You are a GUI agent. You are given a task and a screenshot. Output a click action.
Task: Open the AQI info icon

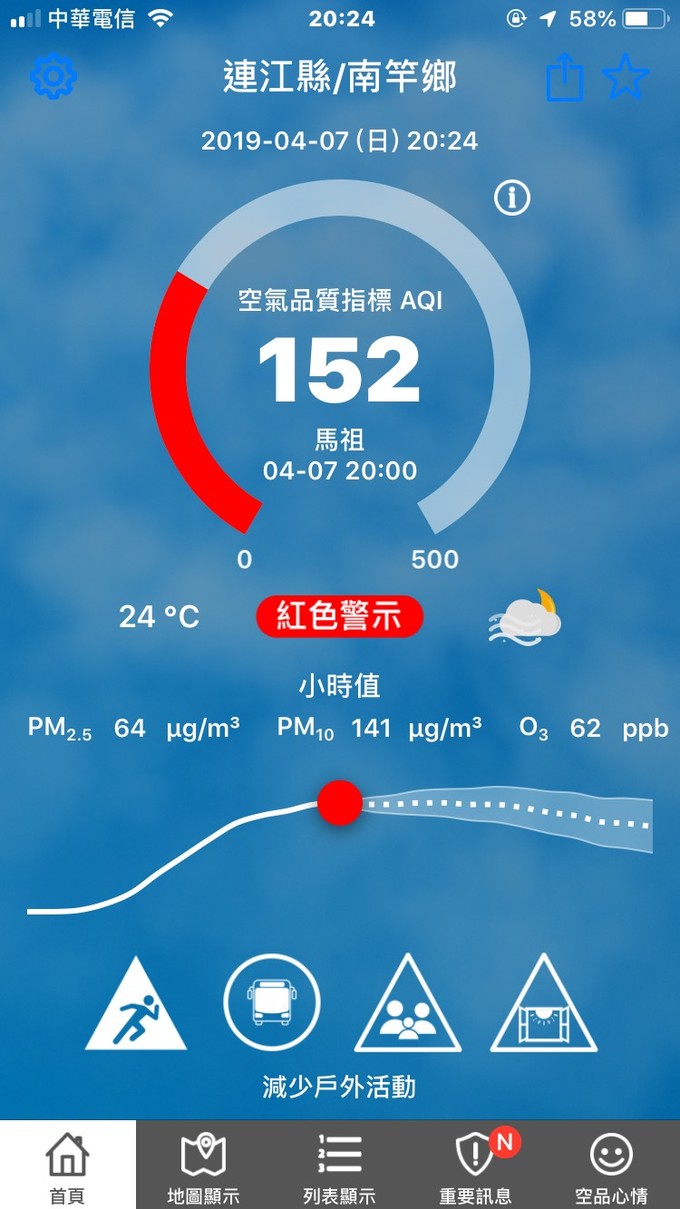(512, 198)
